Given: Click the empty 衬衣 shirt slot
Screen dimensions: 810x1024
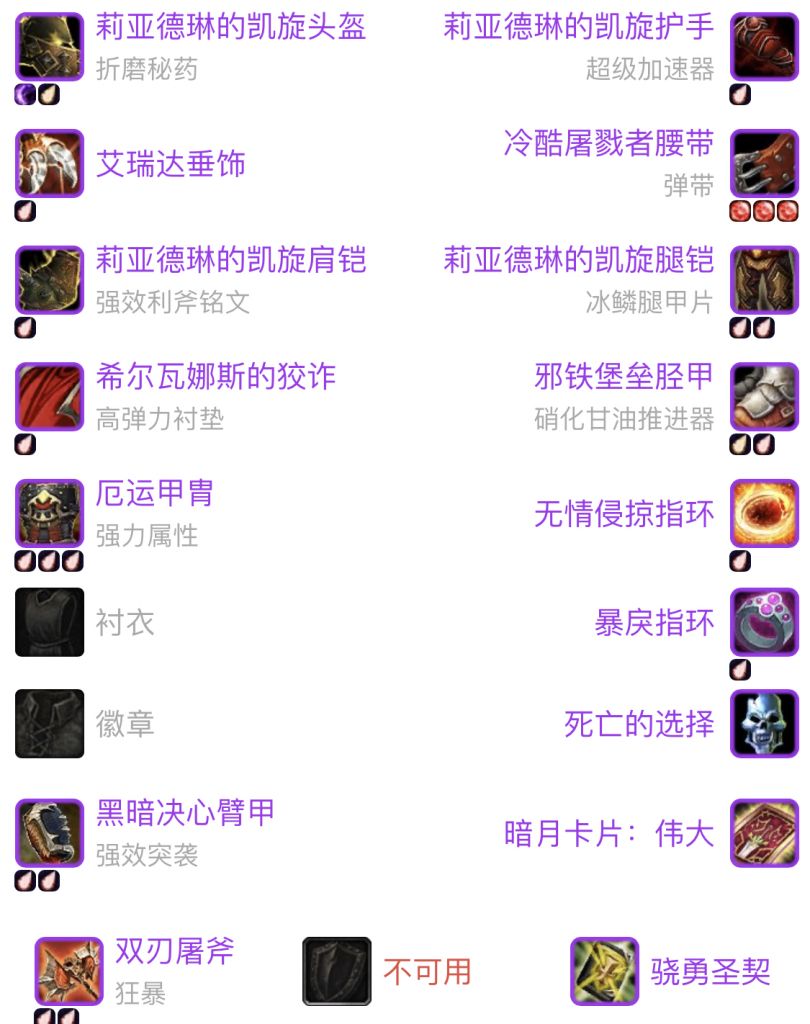Looking at the screenshot, I should click(49, 623).
